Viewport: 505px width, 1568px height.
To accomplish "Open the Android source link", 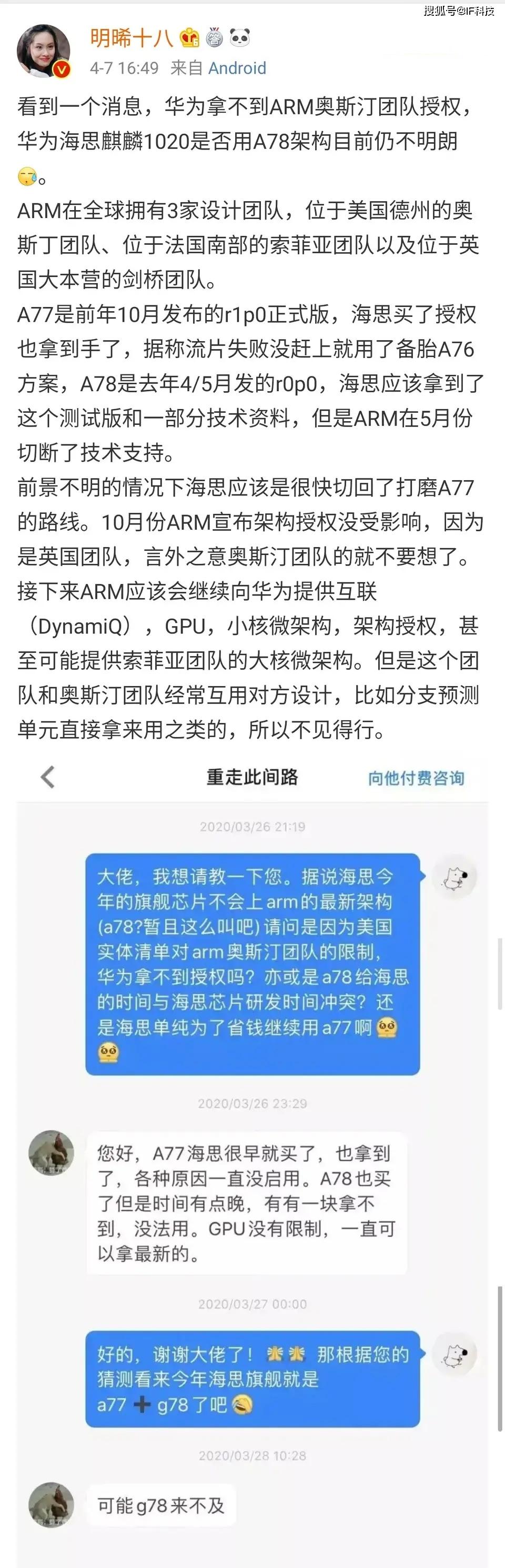I will click(x=237, y=68).
